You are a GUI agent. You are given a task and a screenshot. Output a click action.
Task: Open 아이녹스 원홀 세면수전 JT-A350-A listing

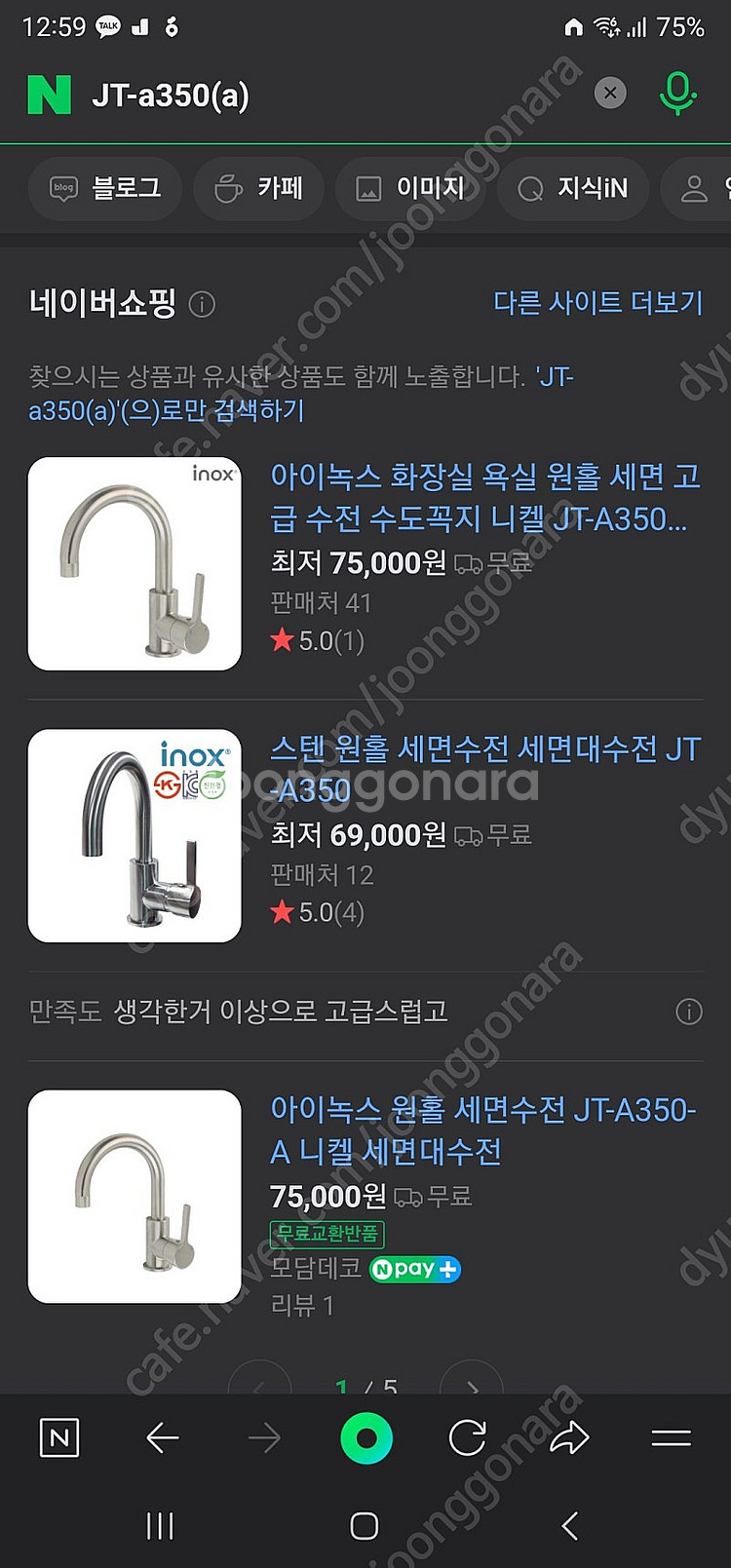tap(482, 1130)
